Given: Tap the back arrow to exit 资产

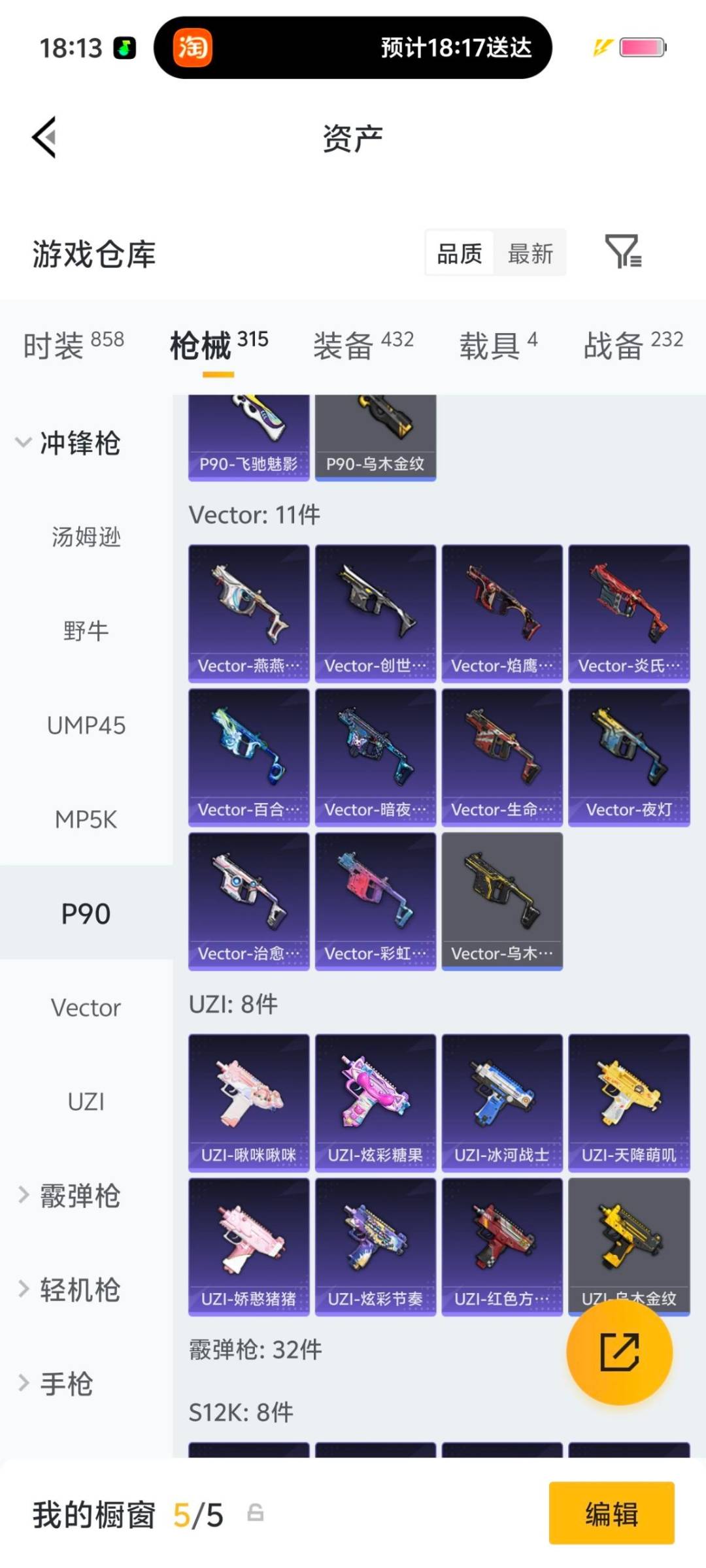Looking at the screenshot, I should click(43, 137).
